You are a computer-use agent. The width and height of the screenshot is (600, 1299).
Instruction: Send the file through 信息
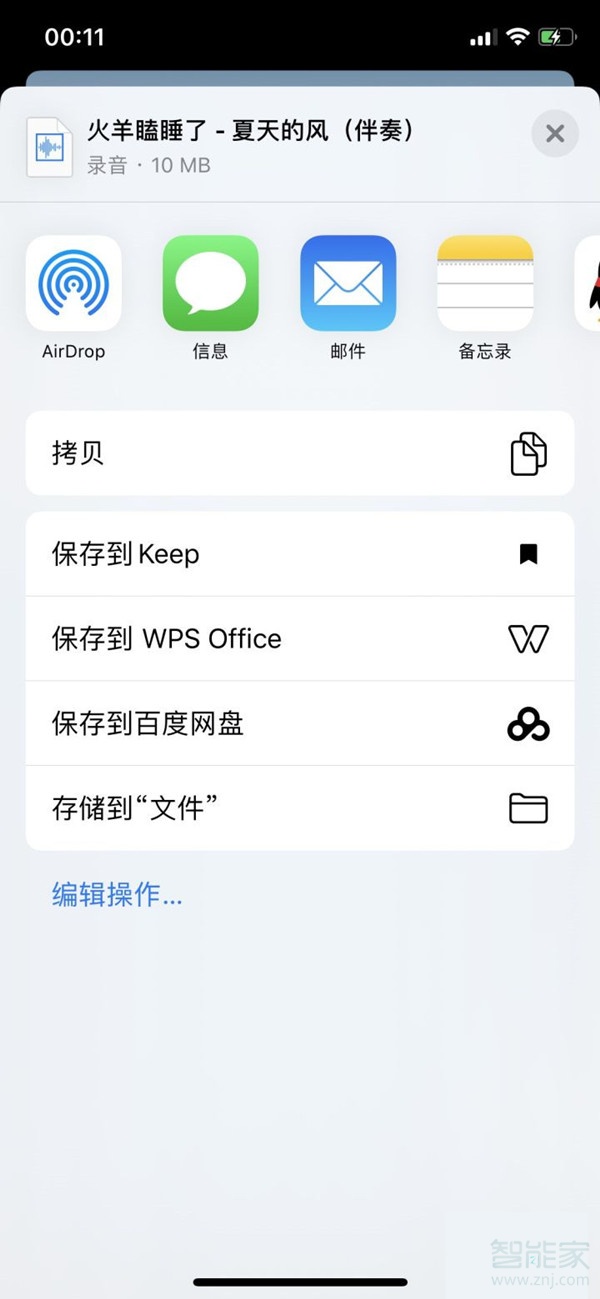pyautogui.click(x=211, y=283)
